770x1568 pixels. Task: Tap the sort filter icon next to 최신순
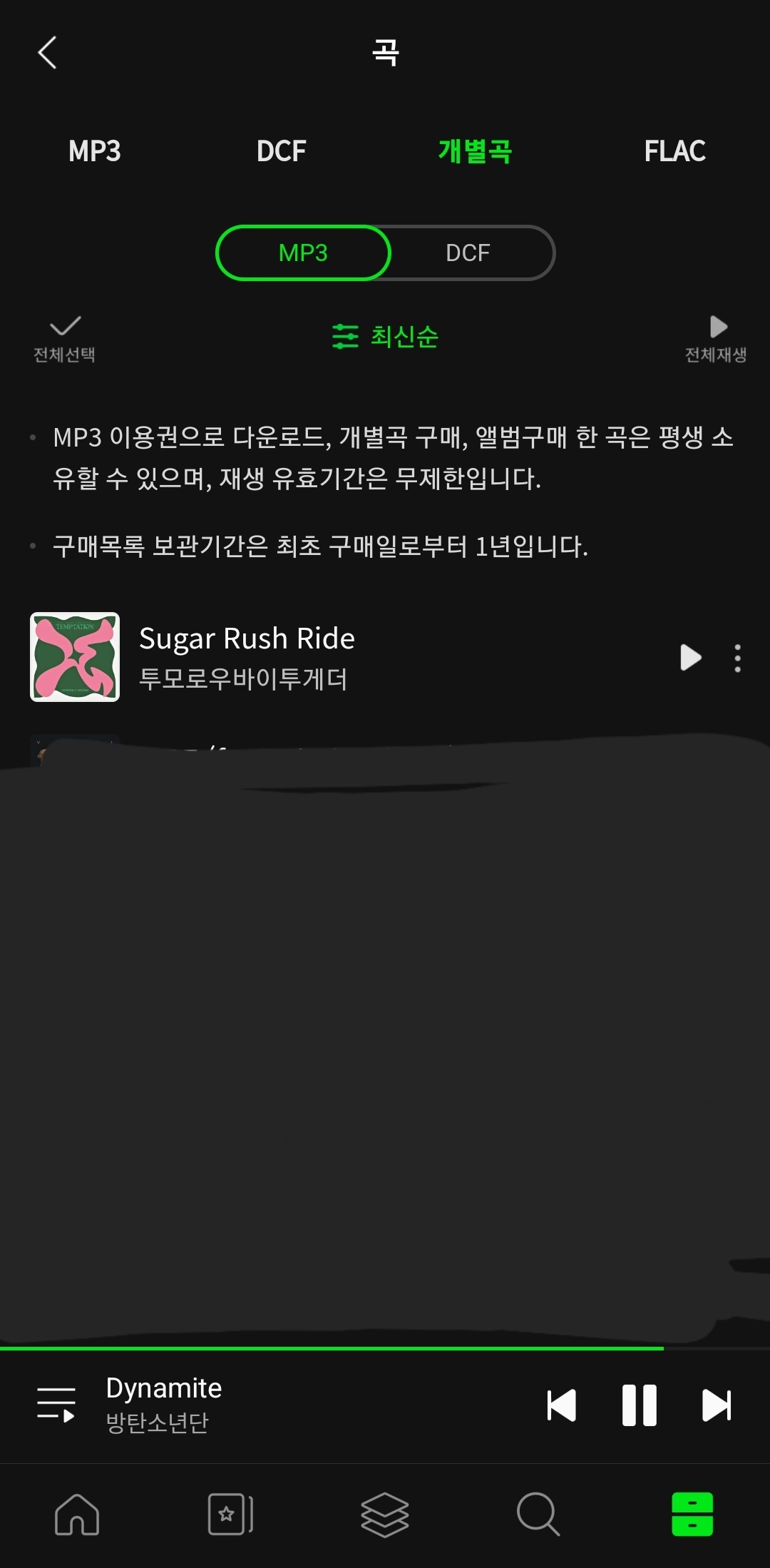pos(345,336)
